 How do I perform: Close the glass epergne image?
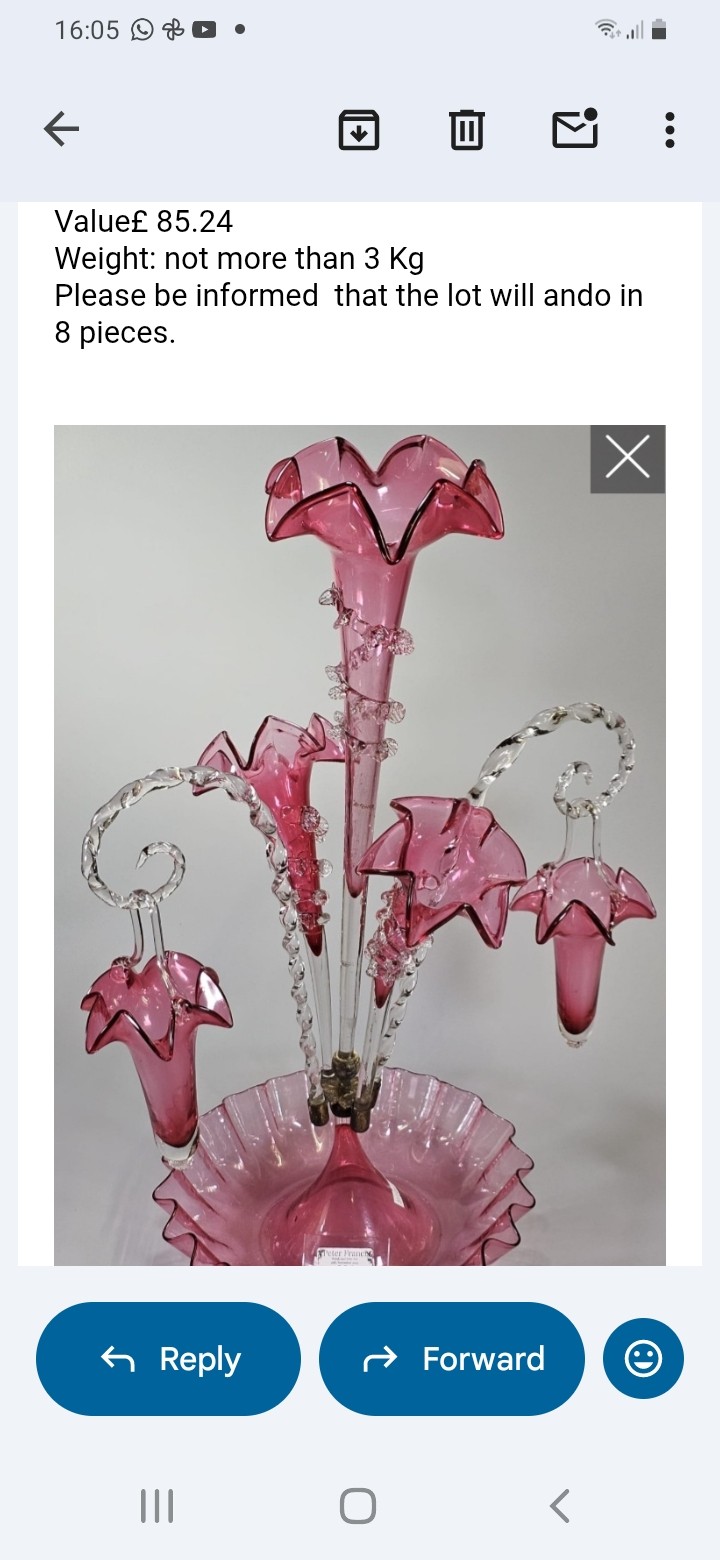[x=627, y=458]
